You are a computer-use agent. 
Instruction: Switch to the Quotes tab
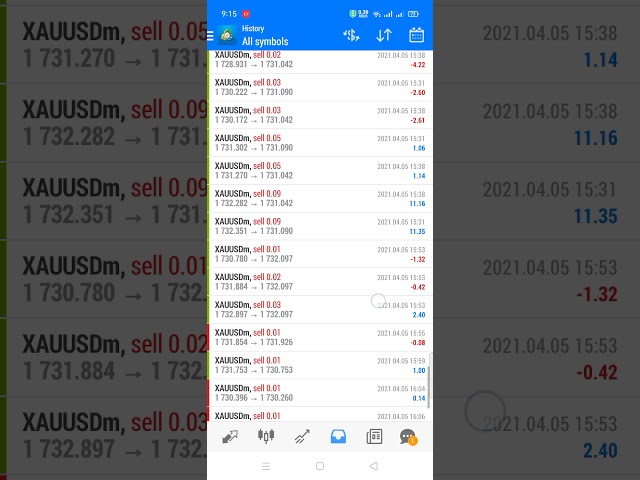pyautogui.click(x=230, y=436)
